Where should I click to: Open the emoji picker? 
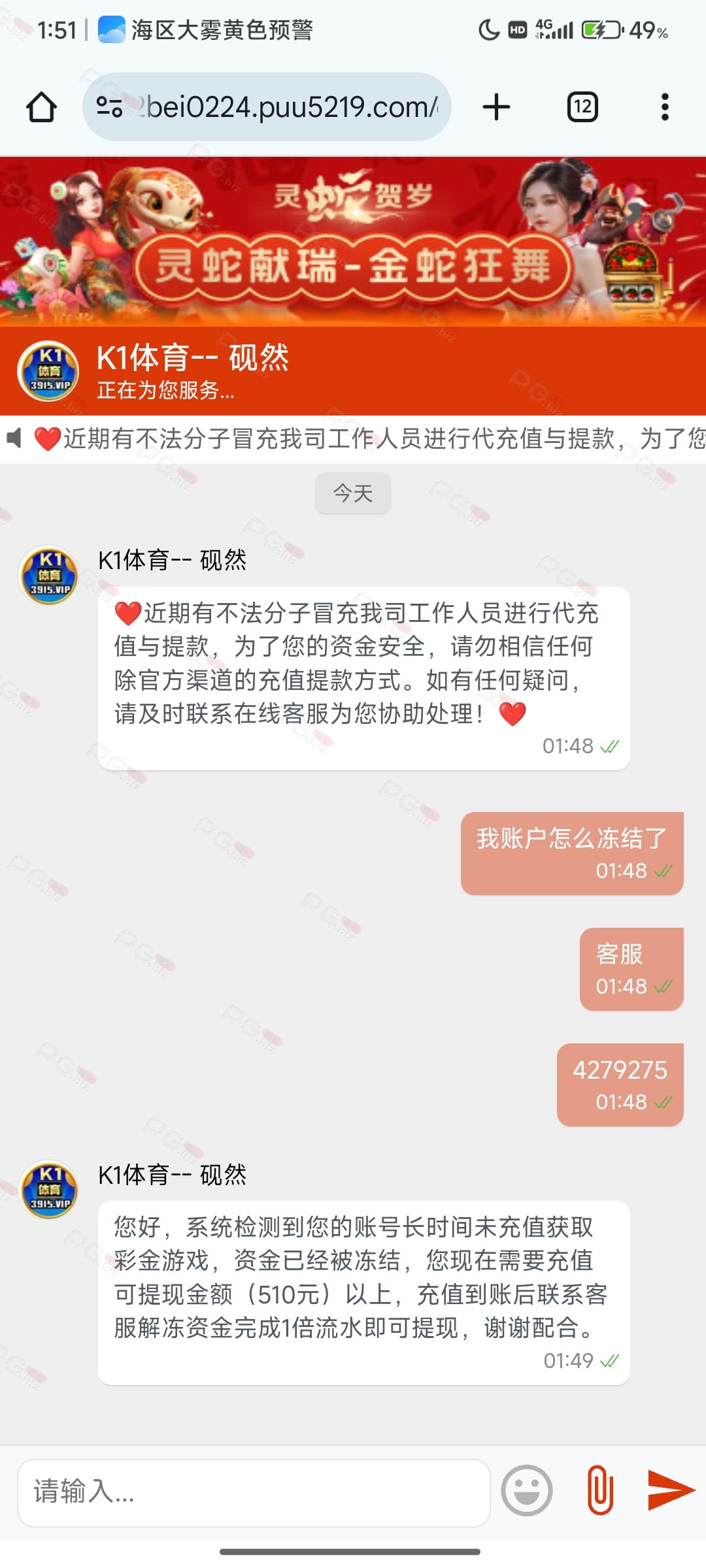coord(526,1490)
